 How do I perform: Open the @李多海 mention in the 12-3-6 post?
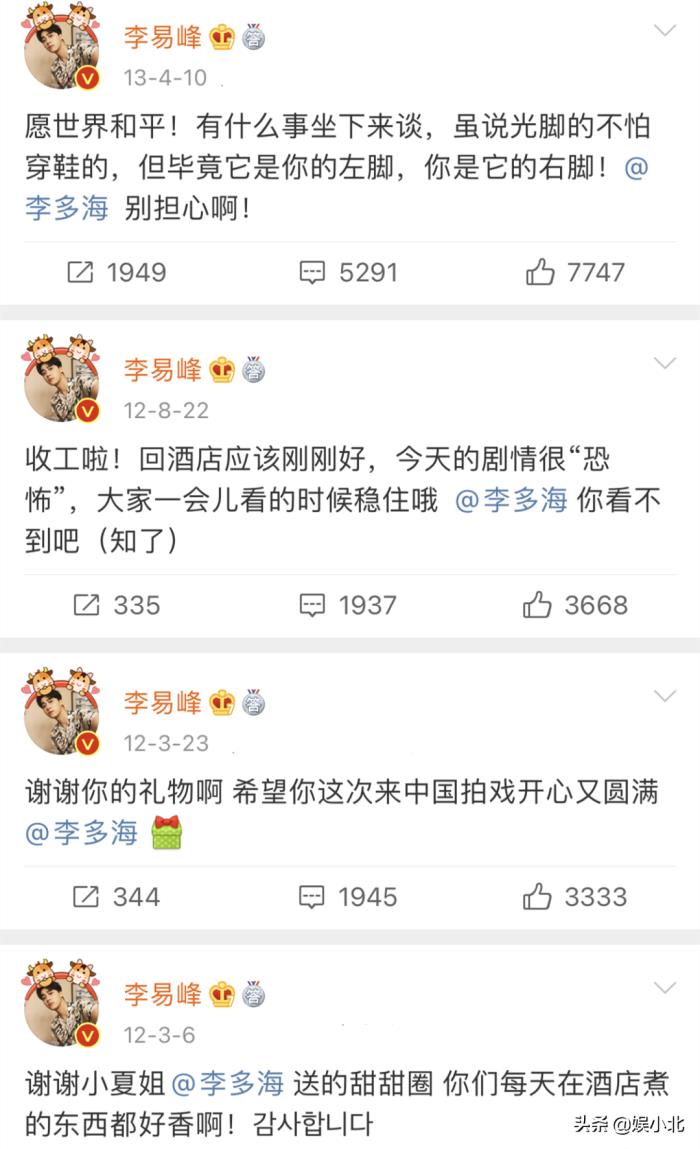pos(229,1083)
